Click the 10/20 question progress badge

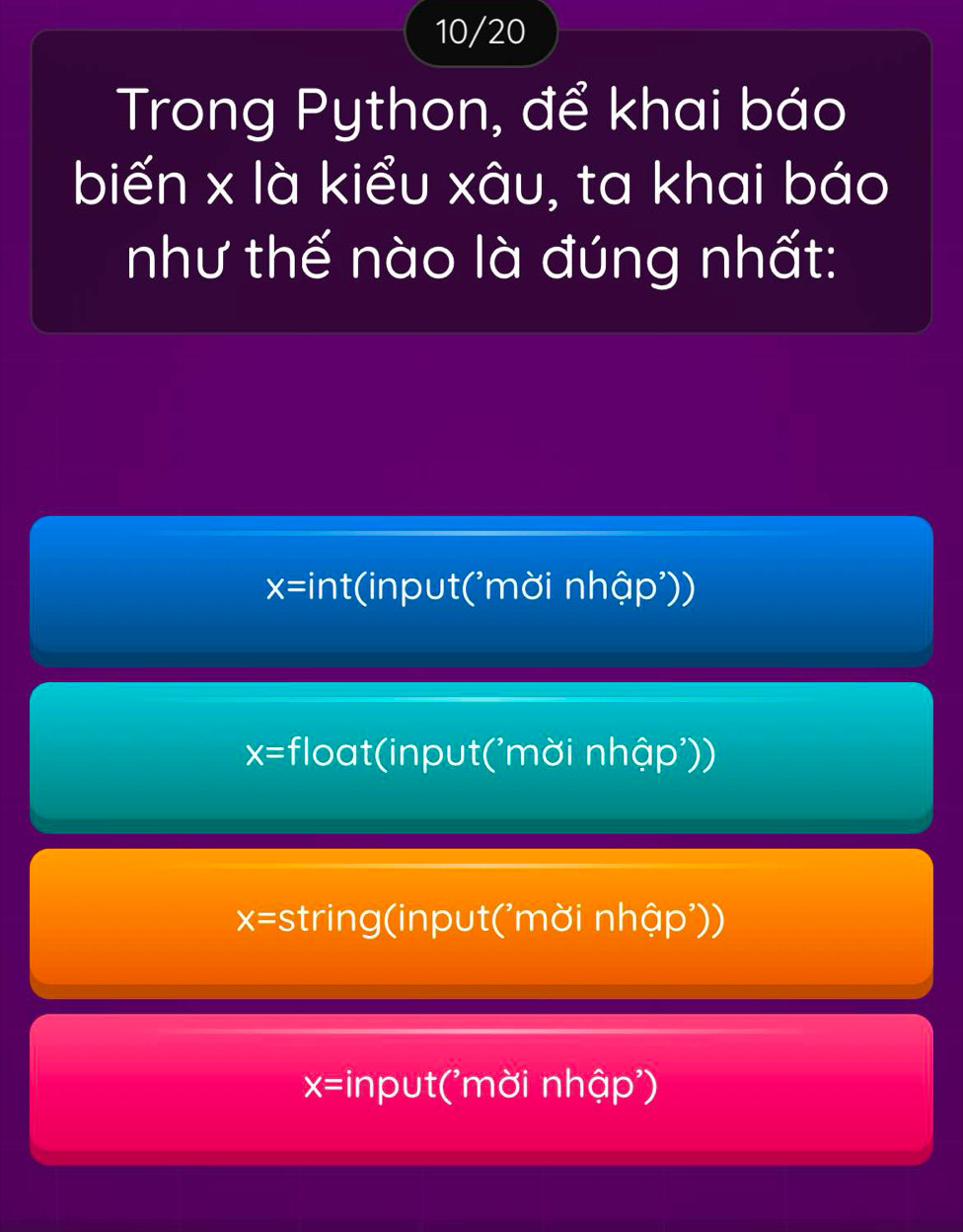pyautogui.click(x=481, y=32)
